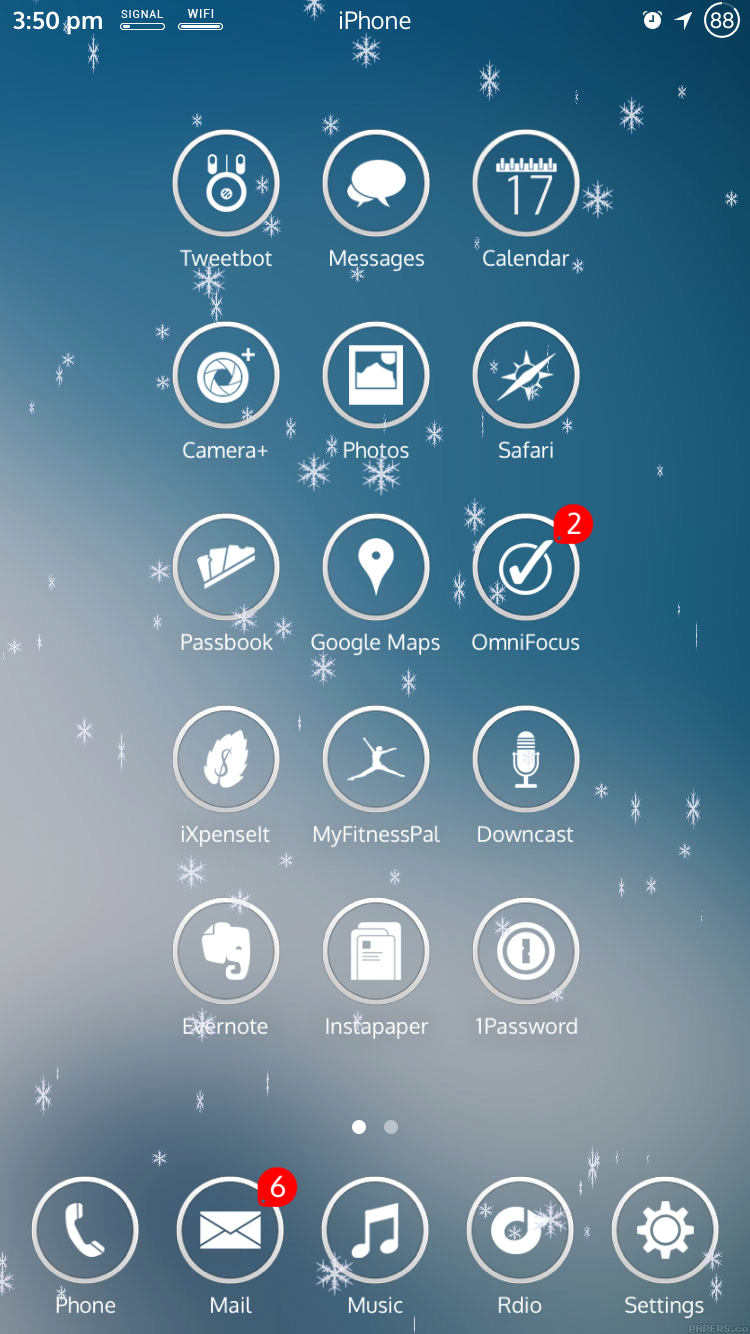Open the Phone app in the dock

coord(85,1230)
